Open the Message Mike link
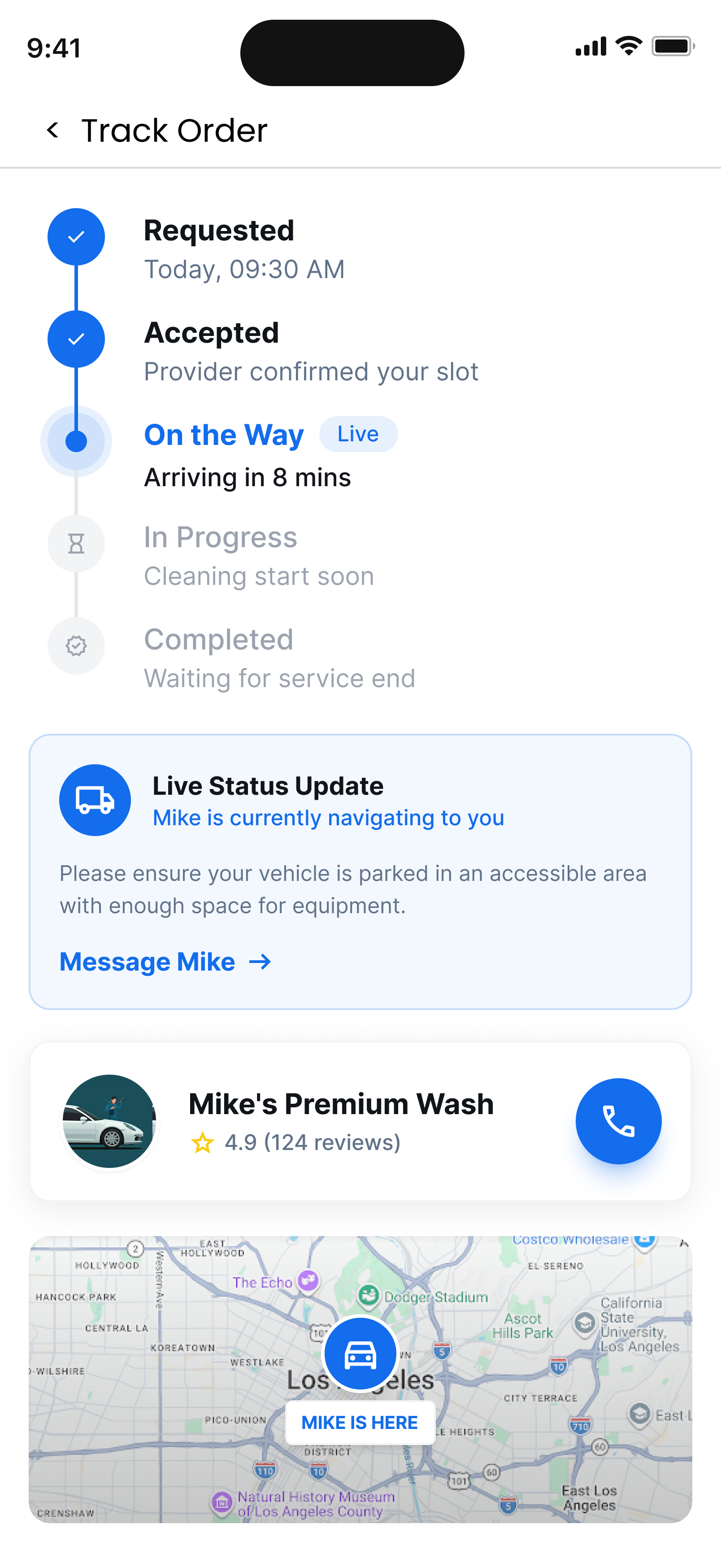 [165, 963]
